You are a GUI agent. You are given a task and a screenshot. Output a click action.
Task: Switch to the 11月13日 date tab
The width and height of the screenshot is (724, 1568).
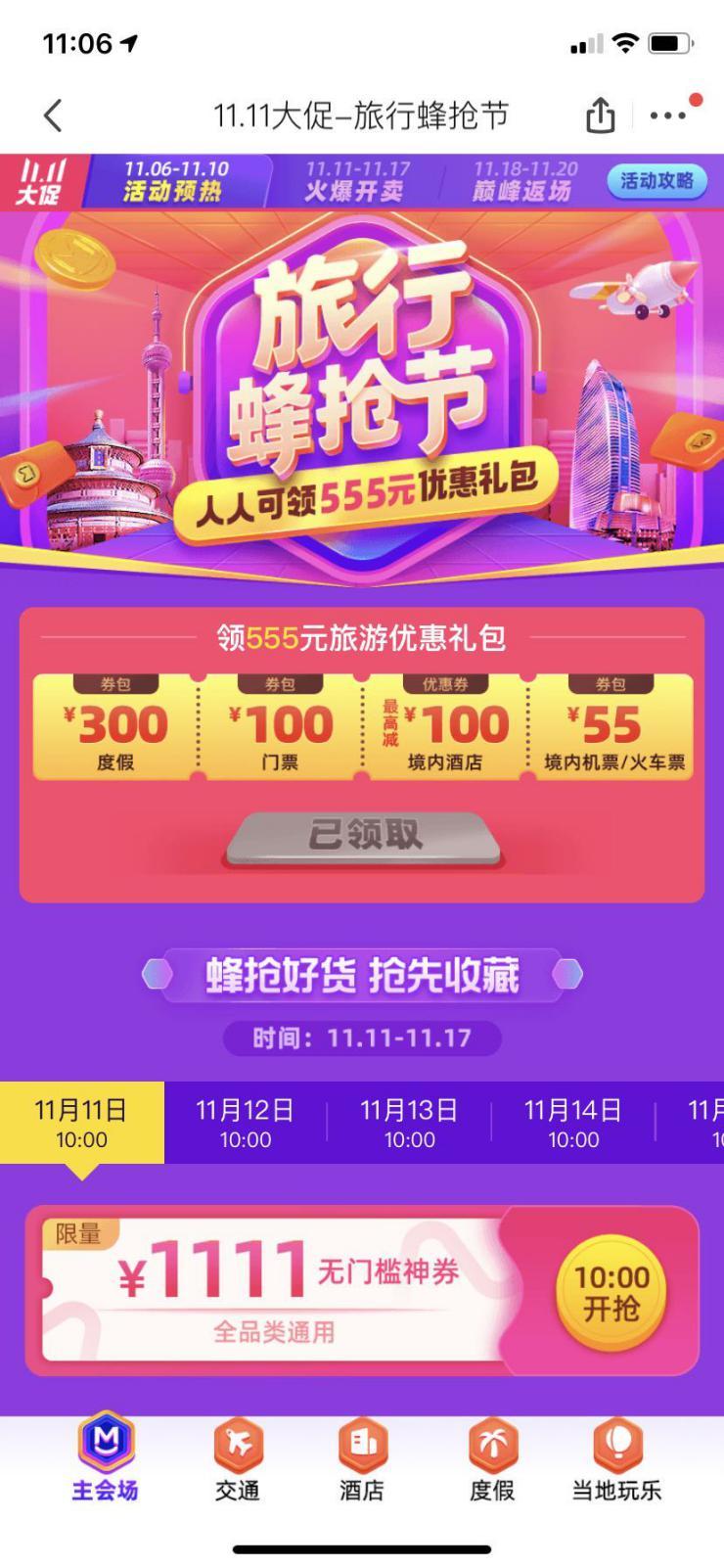pos(409,1123)
